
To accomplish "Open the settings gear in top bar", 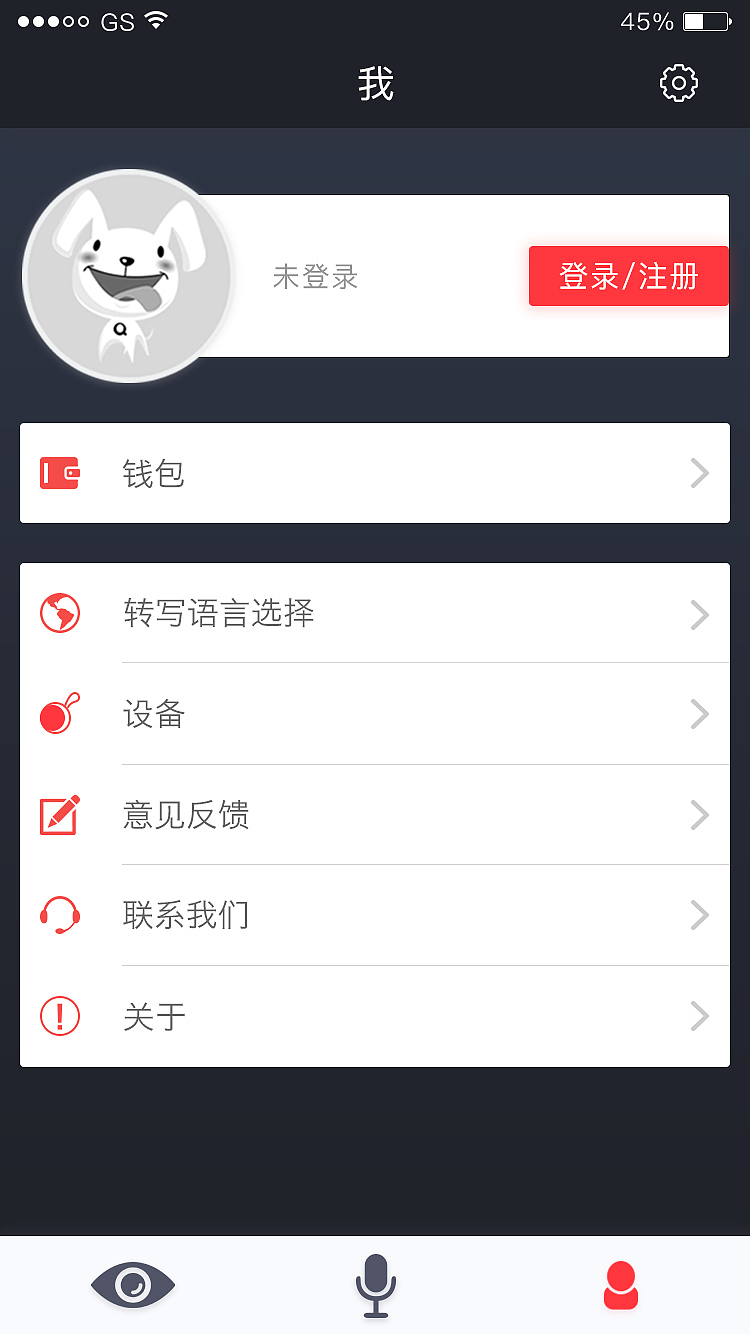I will click(x=679, y=84).
